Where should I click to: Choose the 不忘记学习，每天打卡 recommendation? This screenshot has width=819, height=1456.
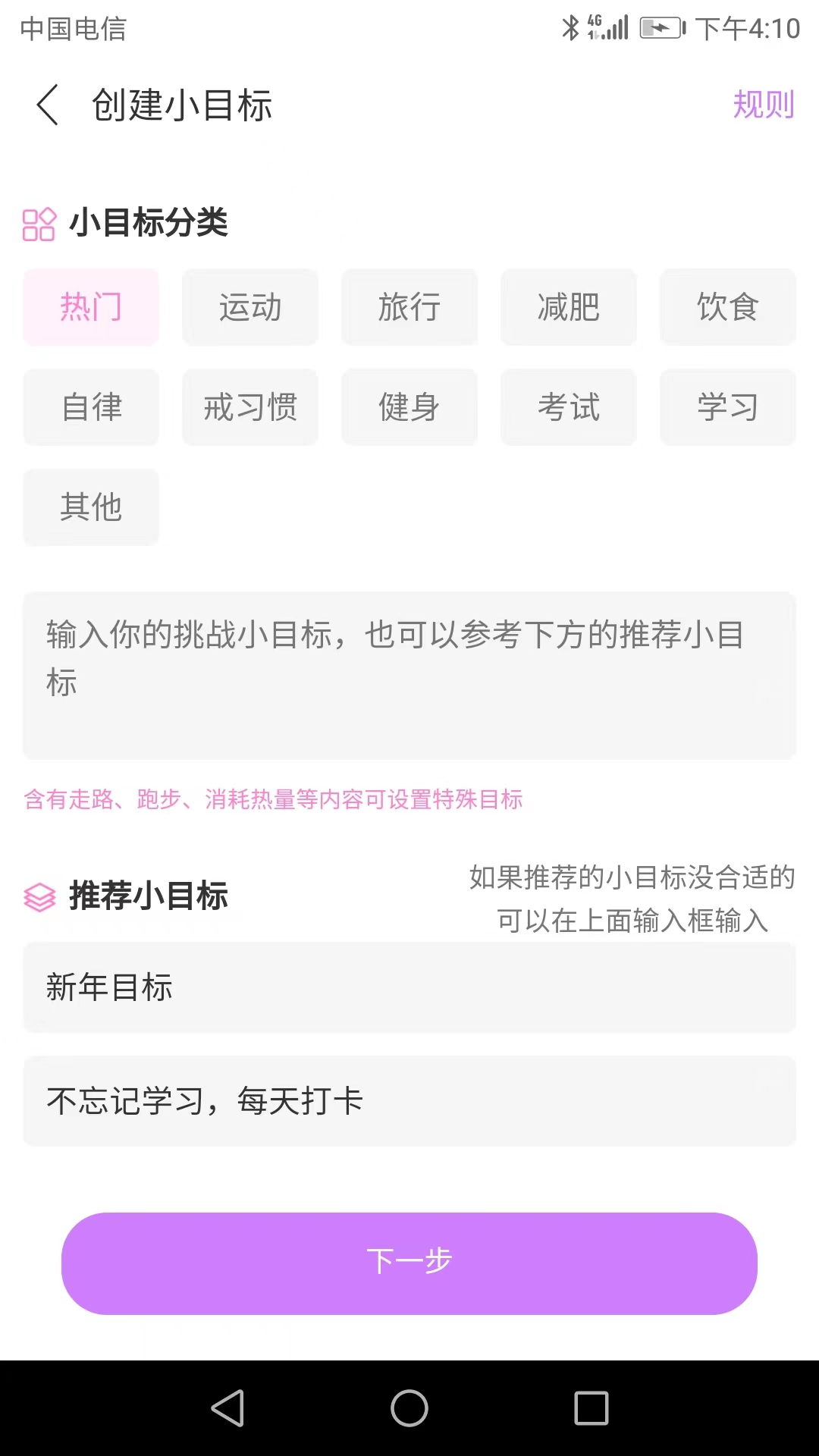(x=408, y=1100)
